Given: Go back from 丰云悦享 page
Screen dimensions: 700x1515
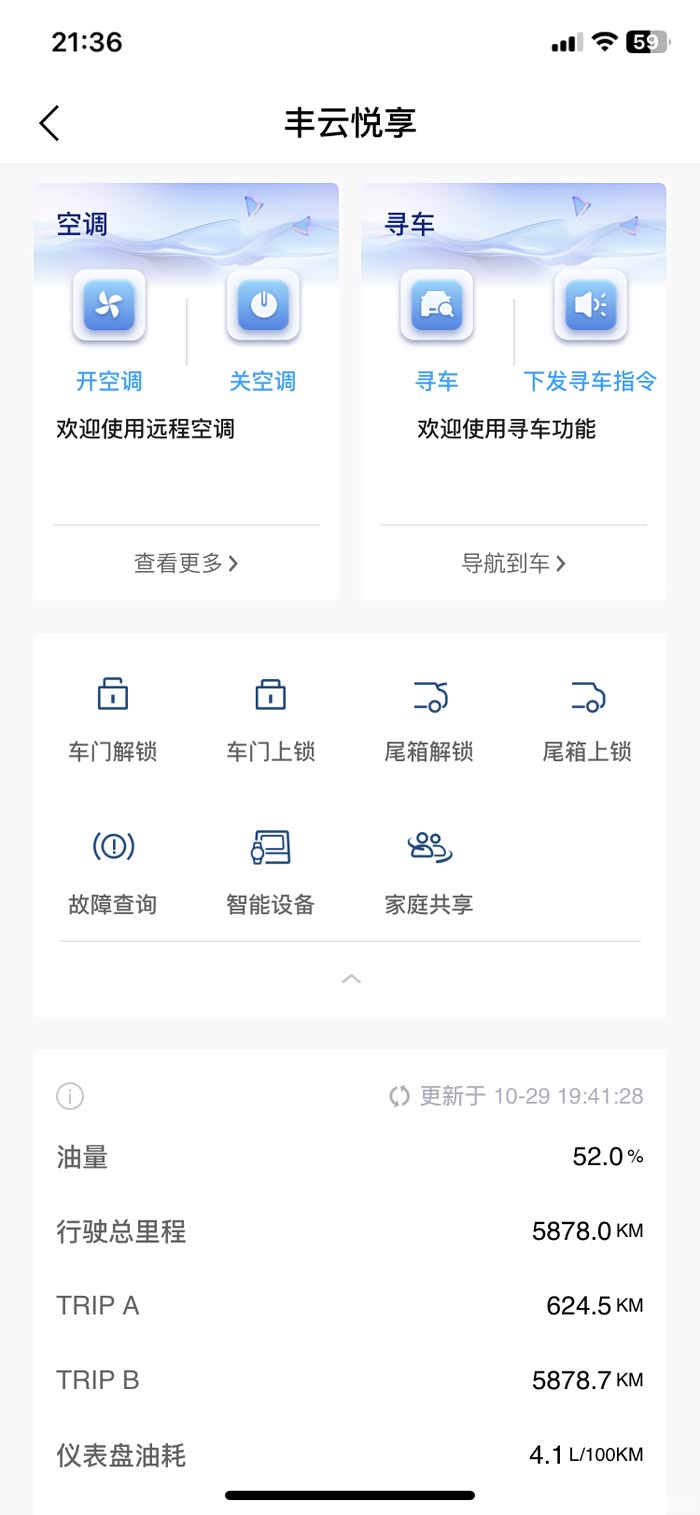Looking at the screenshot, I should [50, 123].
